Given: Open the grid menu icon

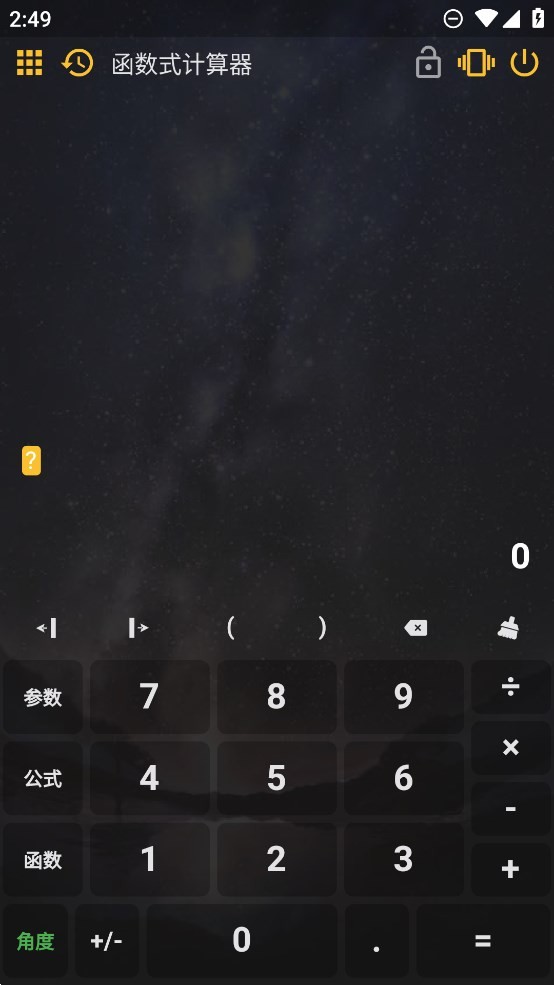Looking at the screenshot, I should point(30,63).
